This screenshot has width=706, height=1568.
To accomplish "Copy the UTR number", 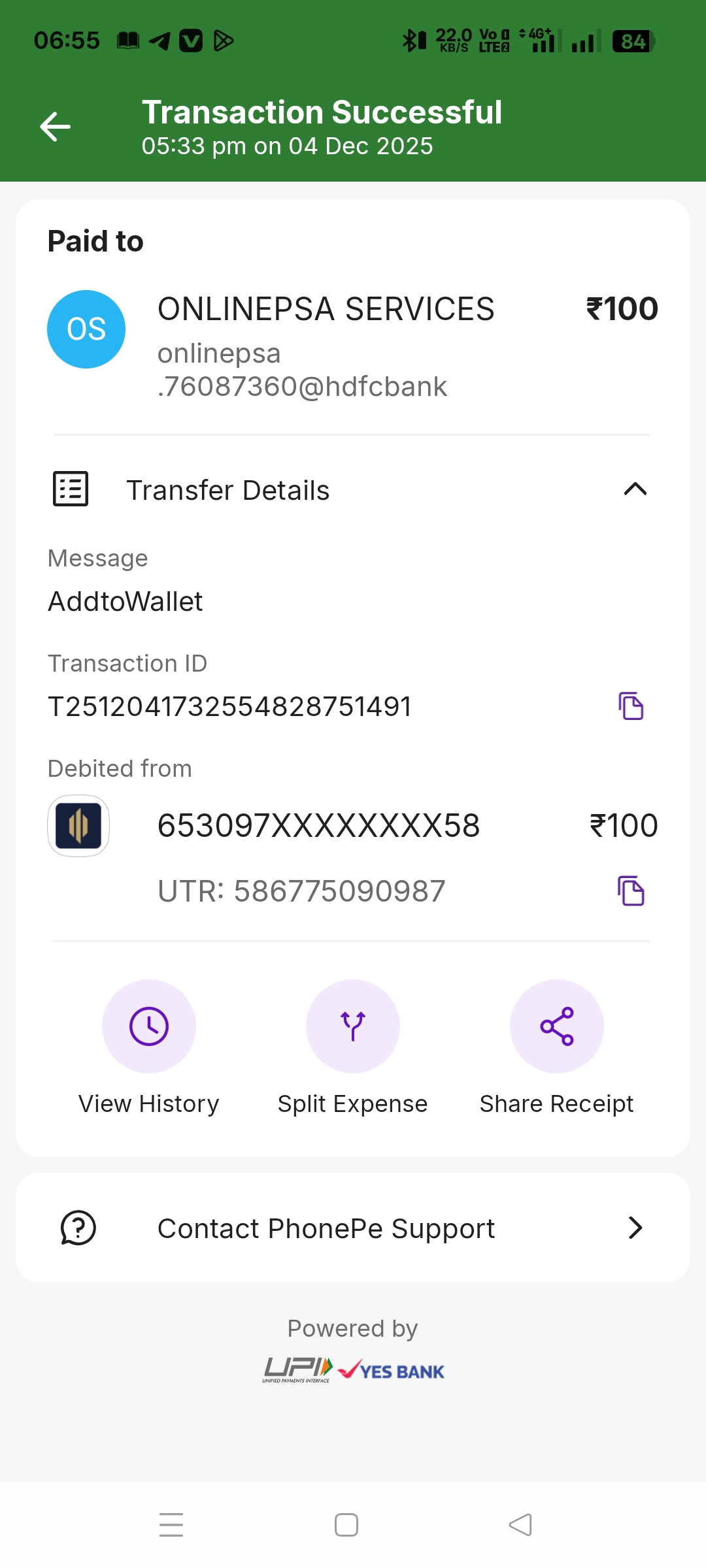I will click(631, 891).
